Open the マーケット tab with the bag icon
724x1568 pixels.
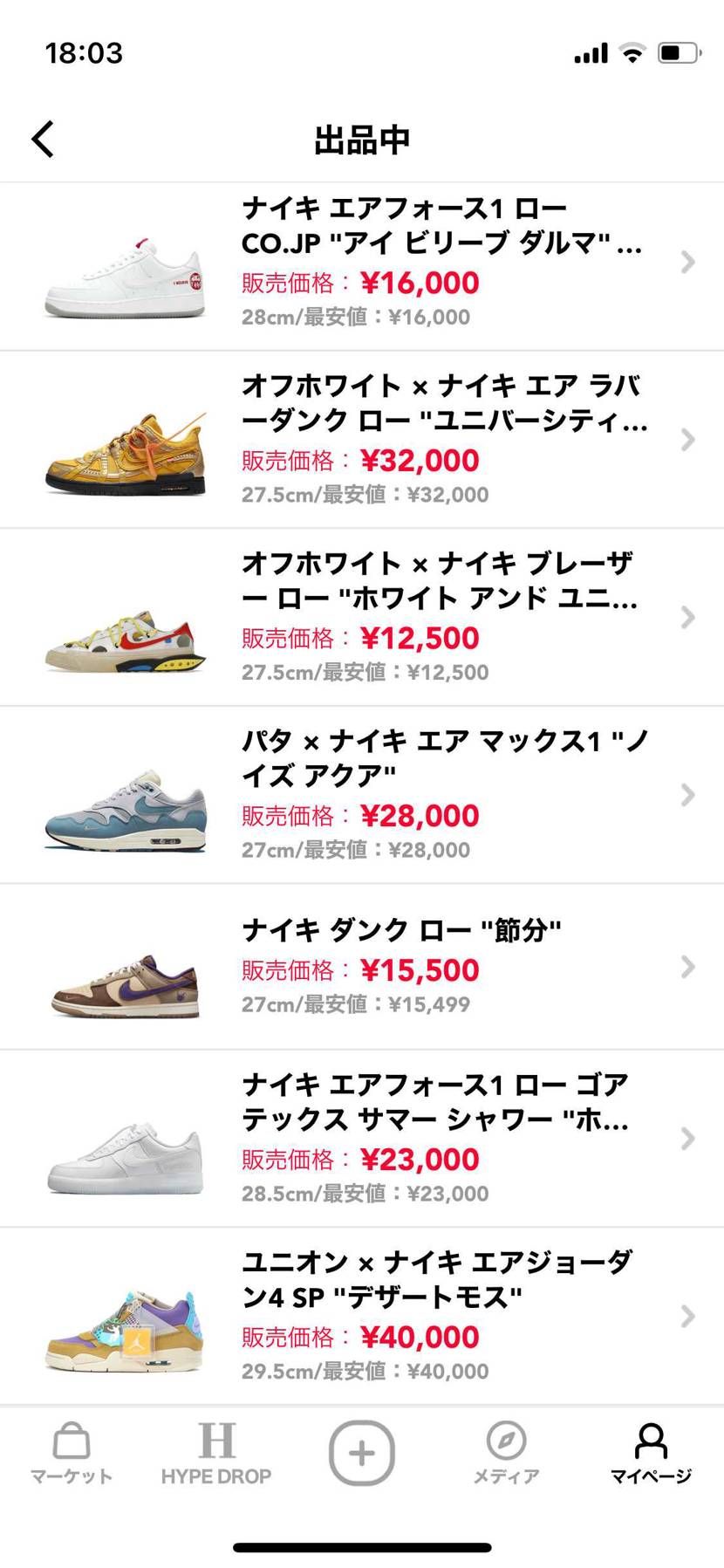click(x=72, y=1453)
